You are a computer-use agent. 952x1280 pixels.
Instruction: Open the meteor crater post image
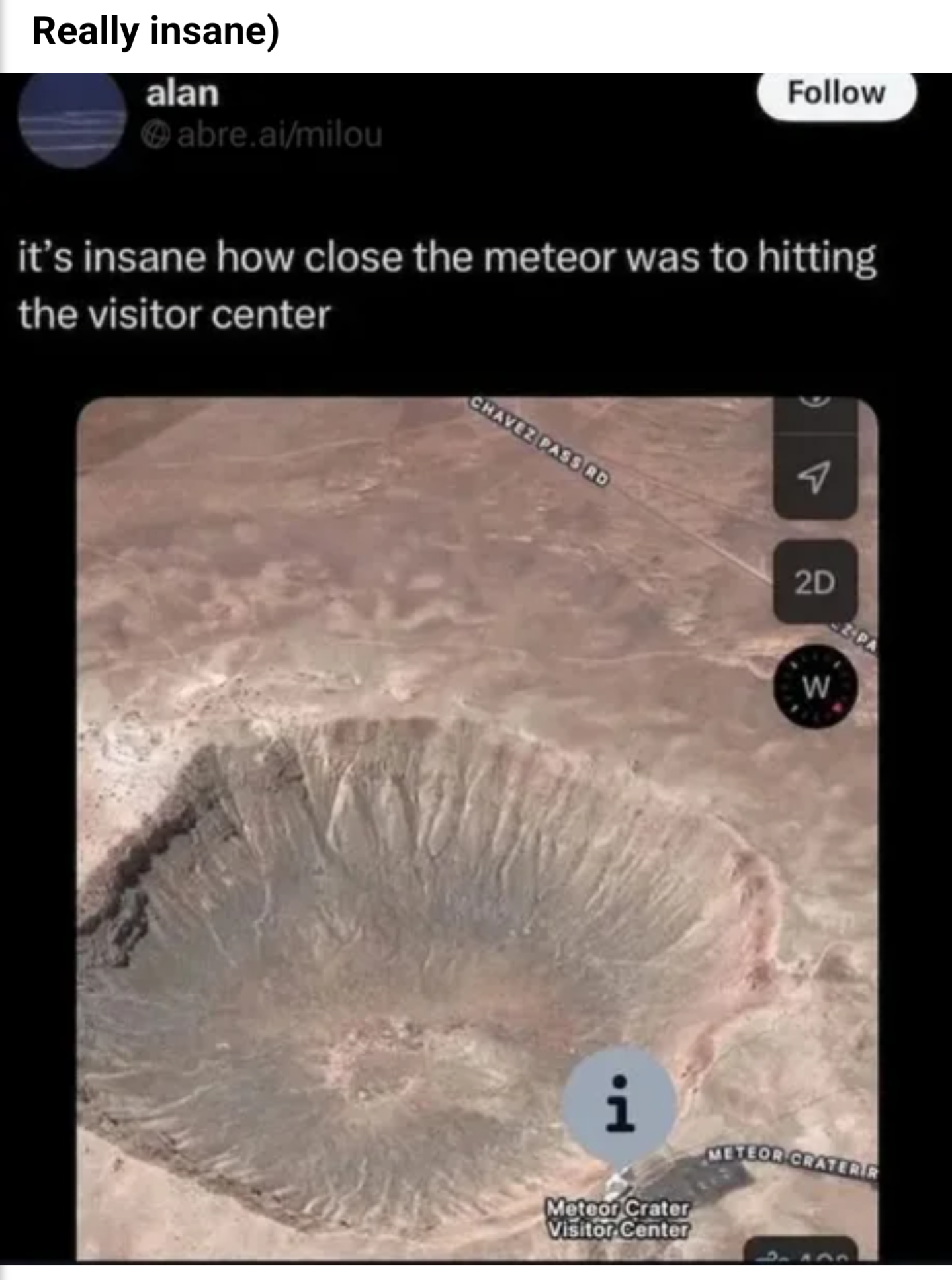click(423, 860)
